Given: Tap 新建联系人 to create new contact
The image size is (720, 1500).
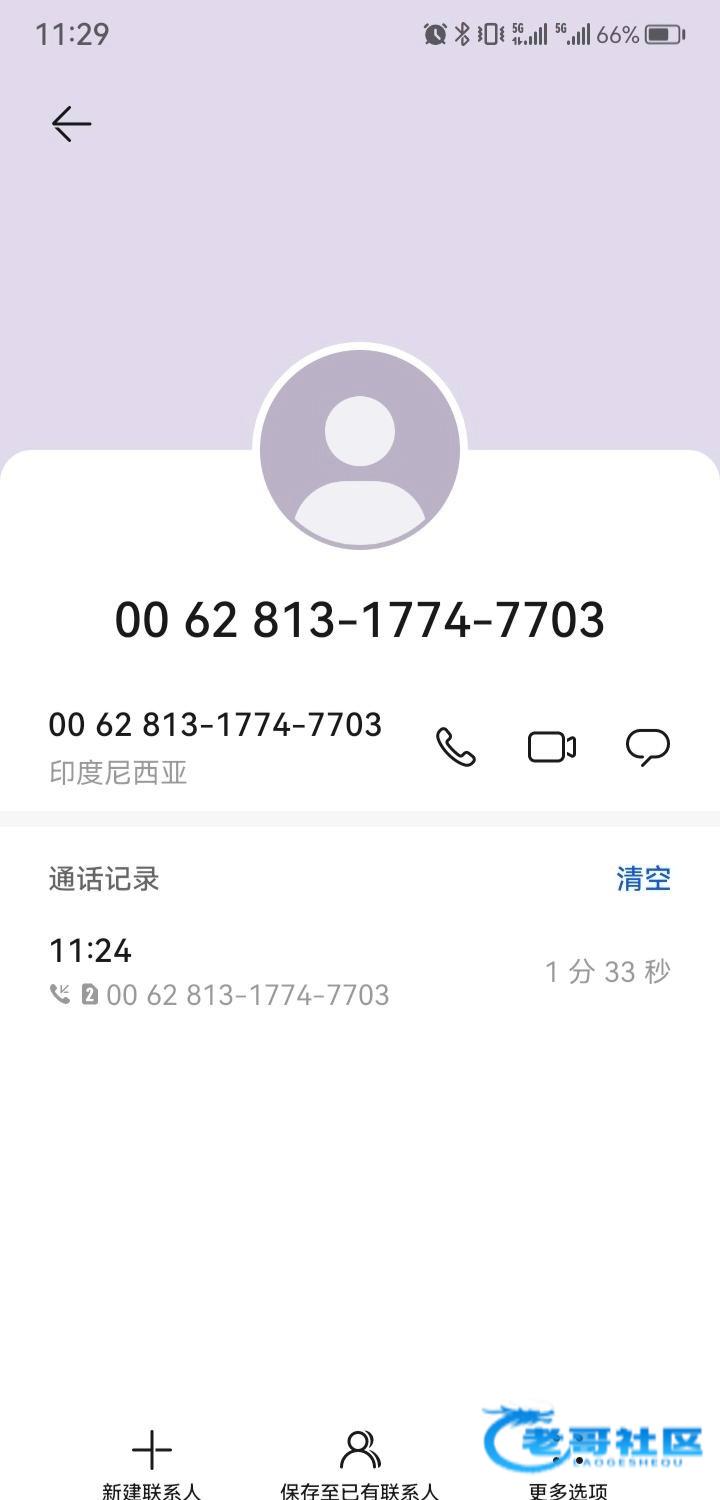Looking at the screenshot, I should tap(152, 1465).
